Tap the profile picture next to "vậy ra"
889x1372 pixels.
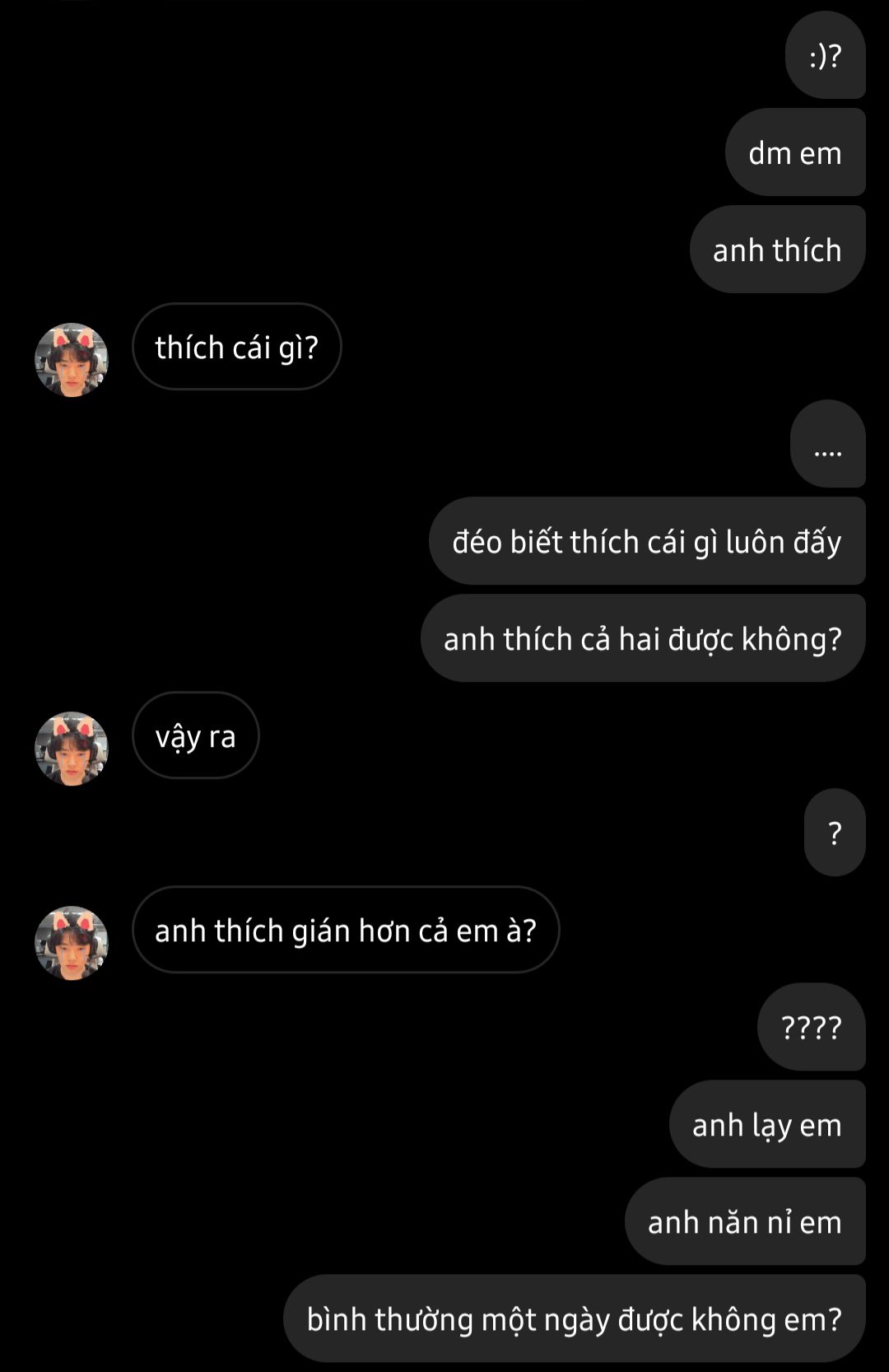tap(72, 749)
